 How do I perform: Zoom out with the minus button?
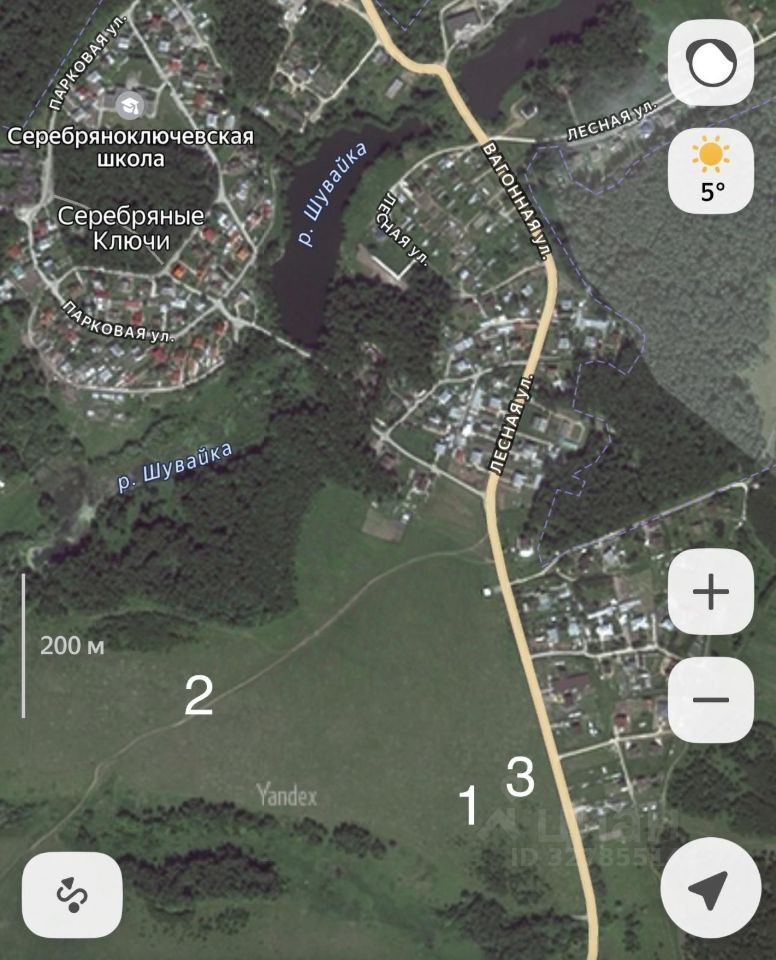(710, 699)
